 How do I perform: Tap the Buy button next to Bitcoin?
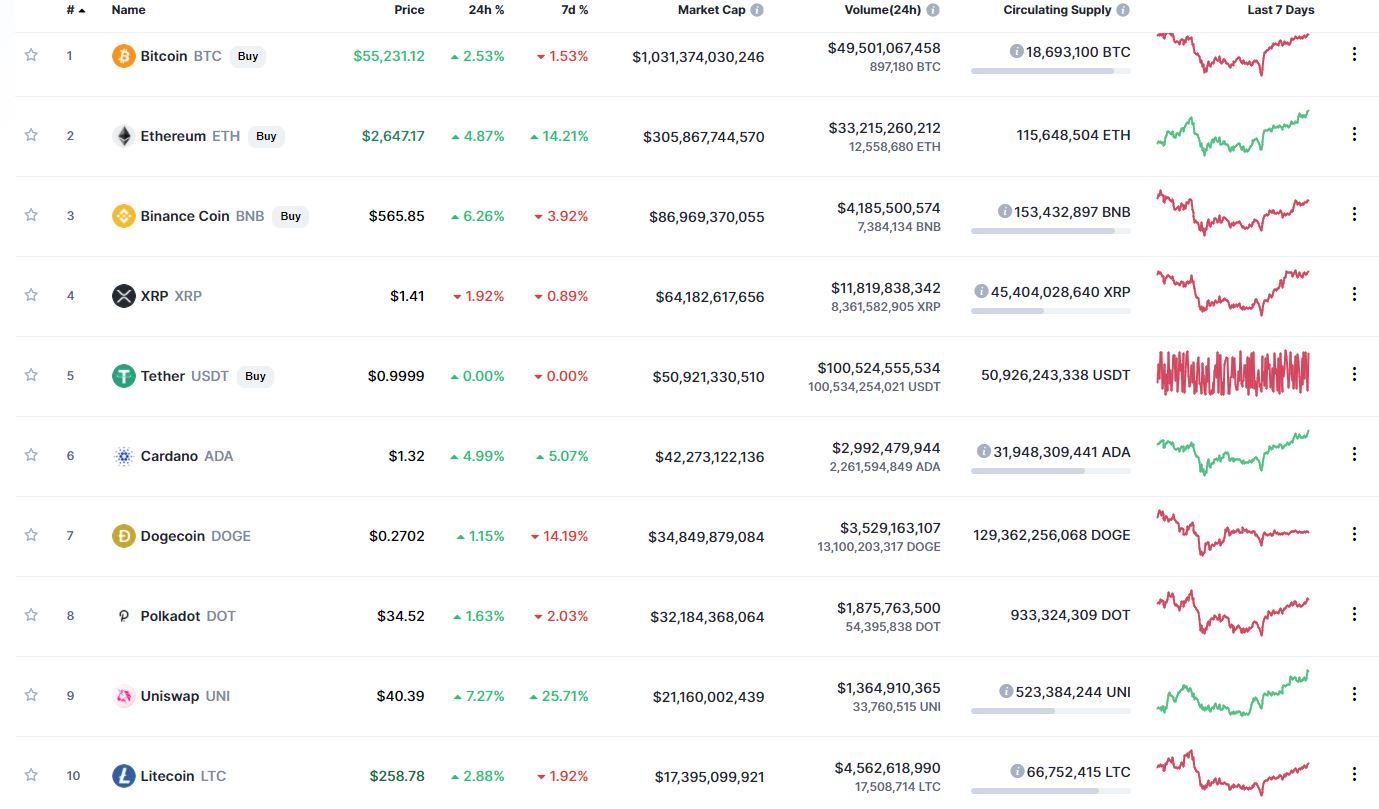(x=248, y=56)
